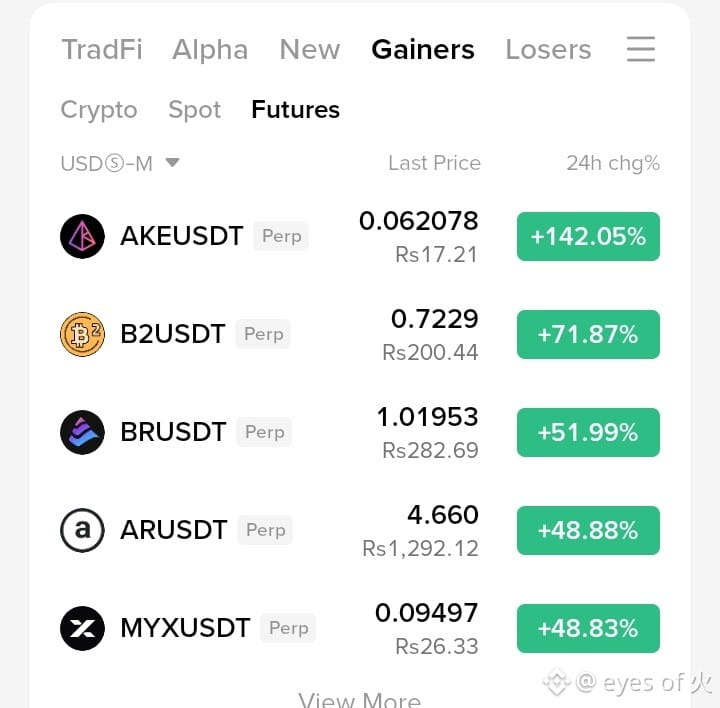Image resolution: width=720 pixels, height=708 pixels.
Task: Open the MYXUSDT perp row
Action: tap(360, 628)
